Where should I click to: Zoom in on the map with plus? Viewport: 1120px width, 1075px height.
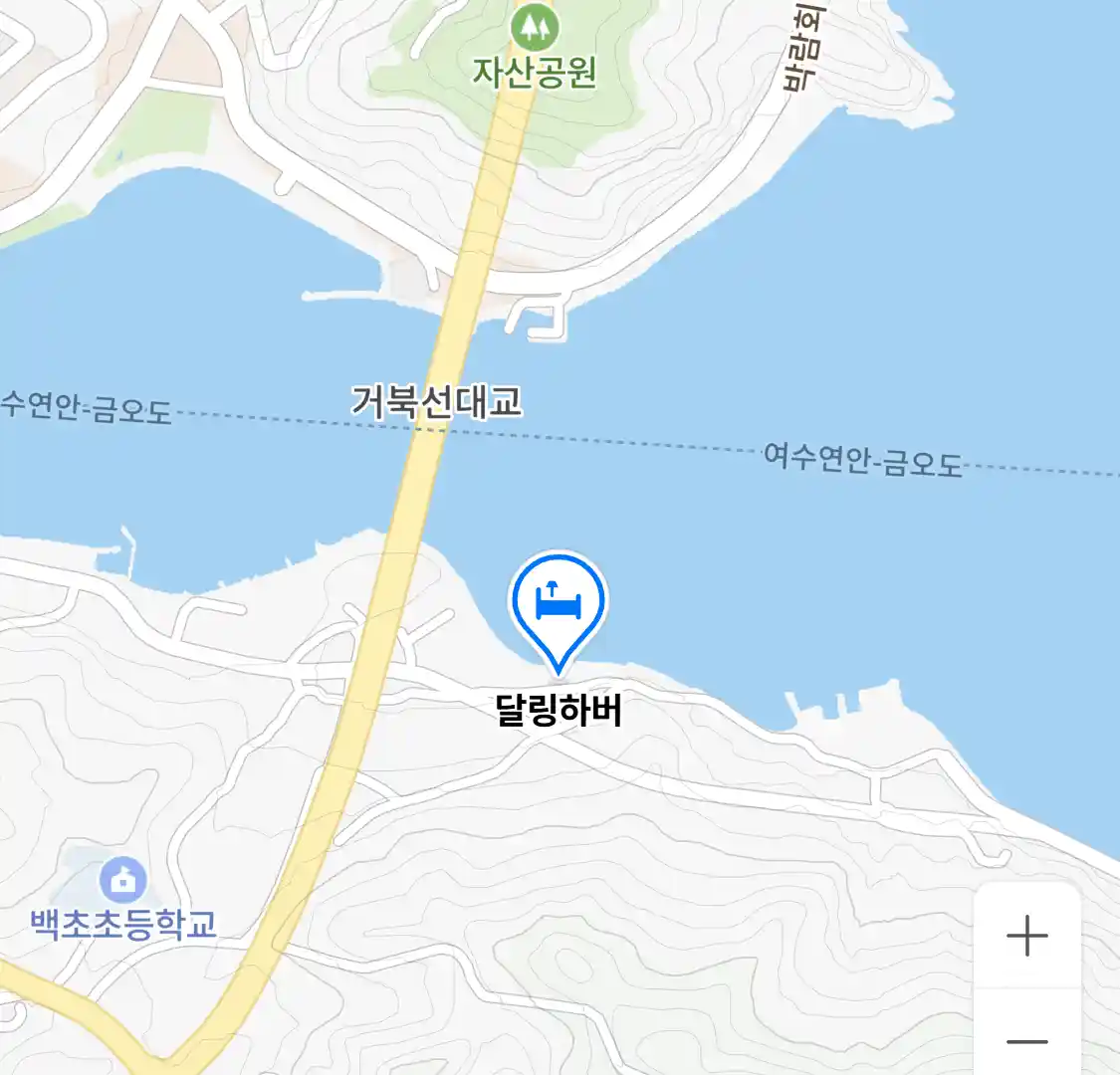pos(1026,937)
